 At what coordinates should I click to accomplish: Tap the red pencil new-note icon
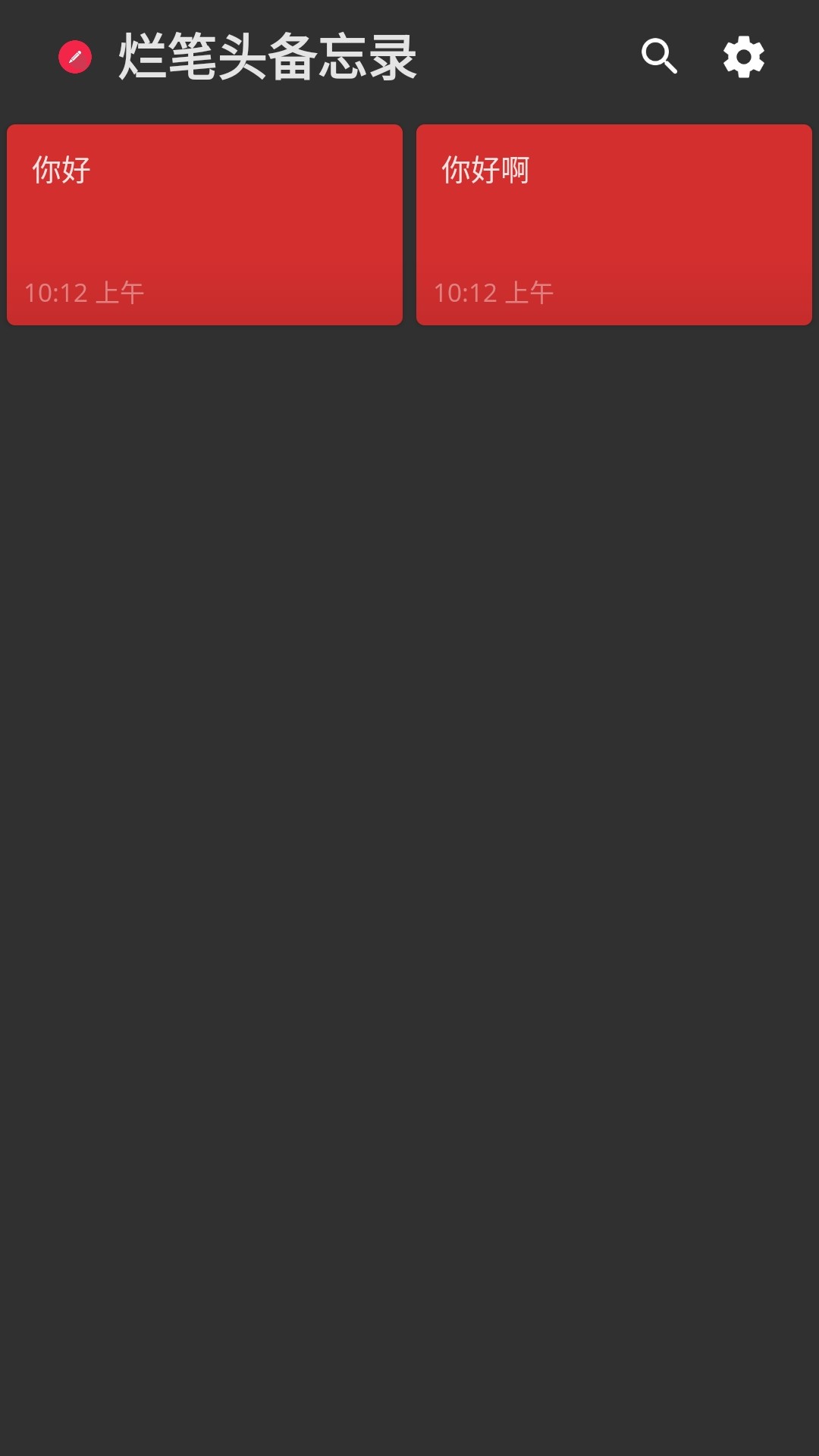(x=75, y=57)
